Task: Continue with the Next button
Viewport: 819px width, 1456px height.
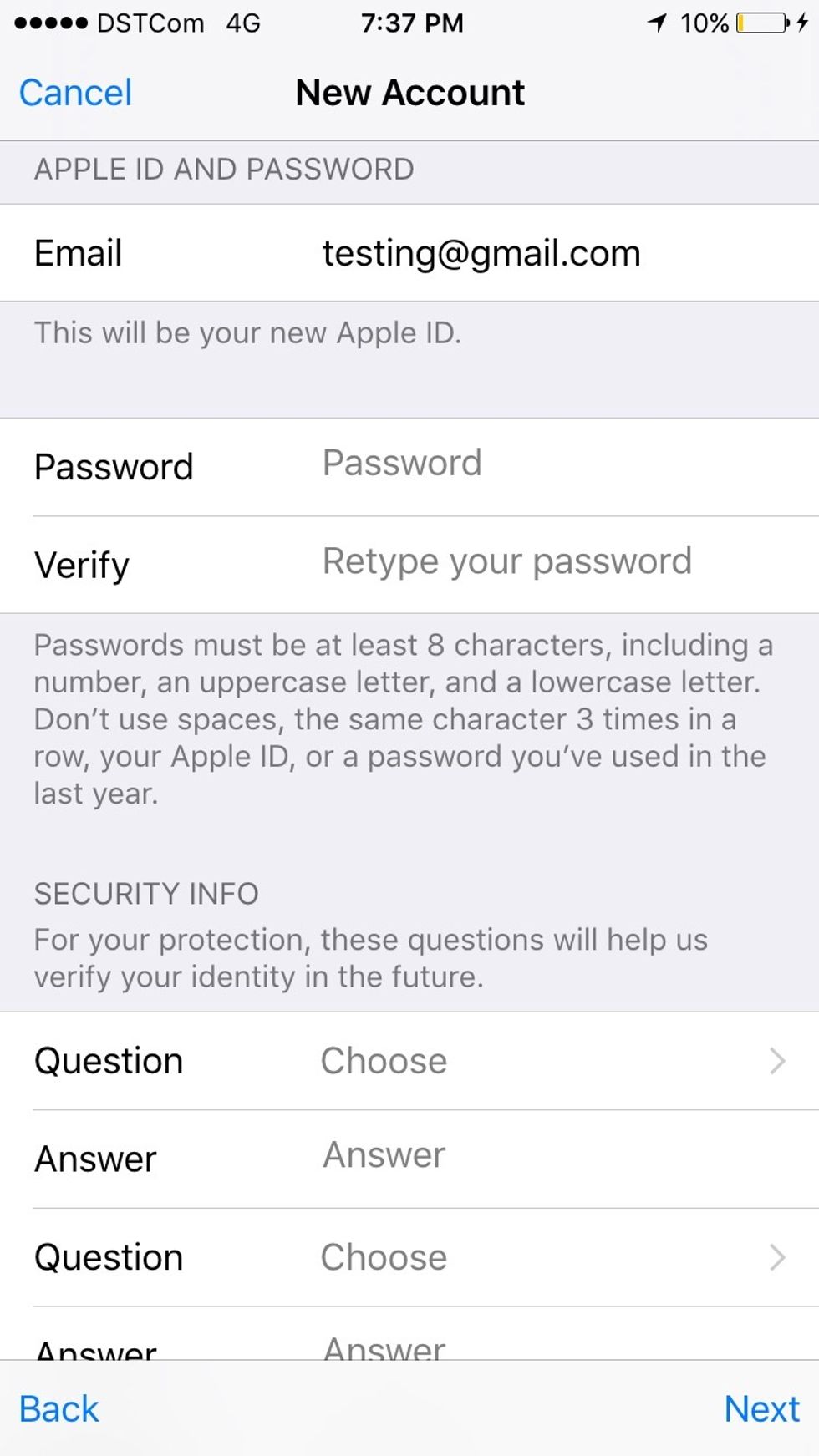Action: [x=761, y=1409]
